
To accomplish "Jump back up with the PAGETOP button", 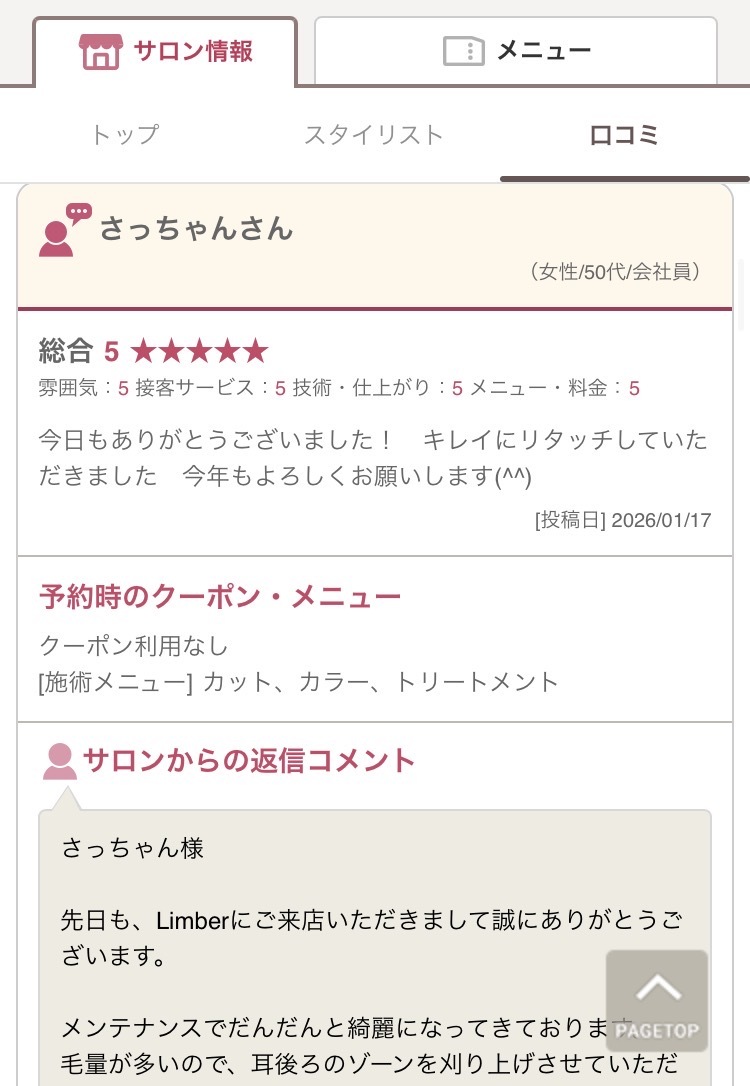I will (657, 1000).
